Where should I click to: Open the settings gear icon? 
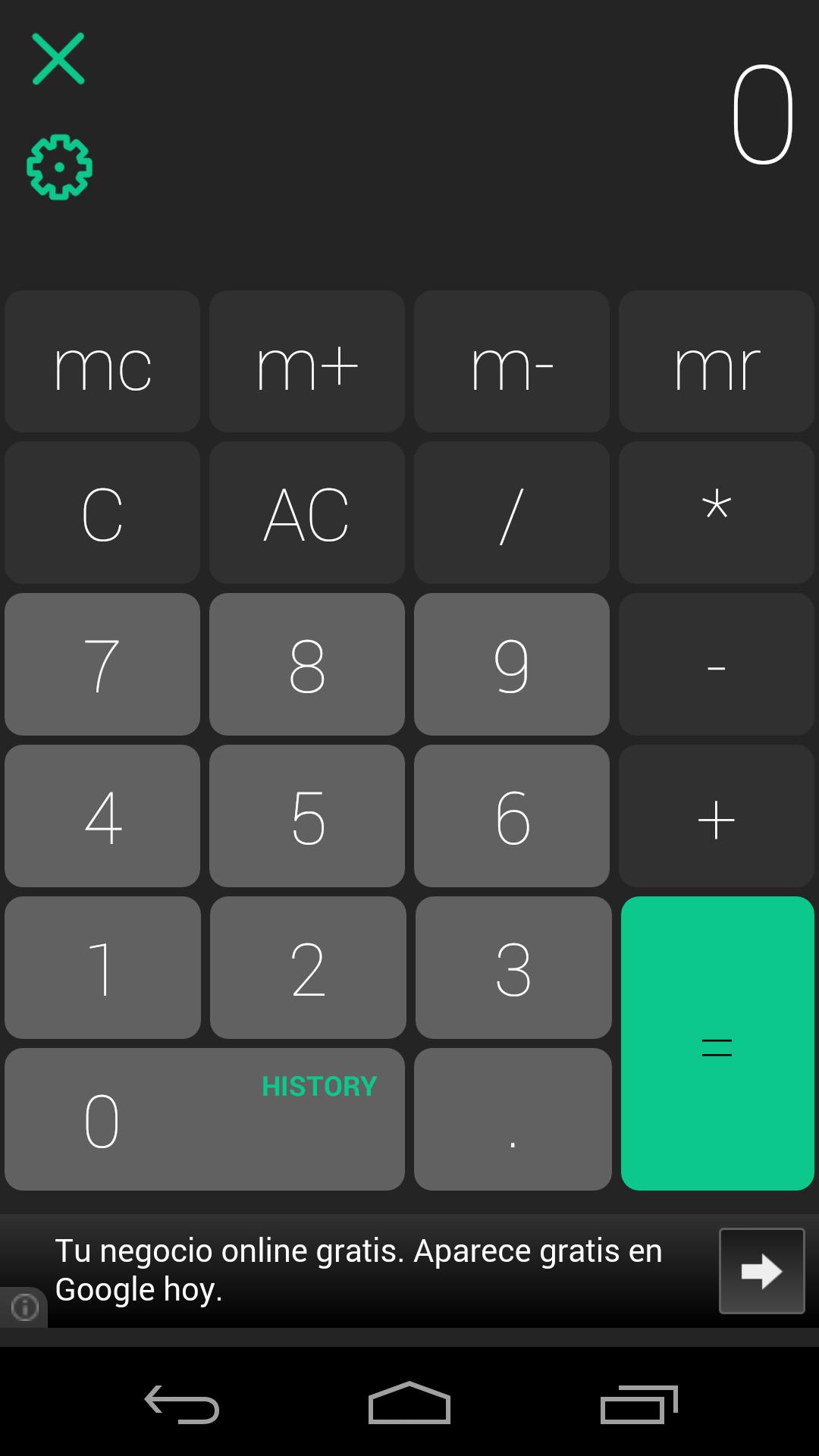coord(59,167)
